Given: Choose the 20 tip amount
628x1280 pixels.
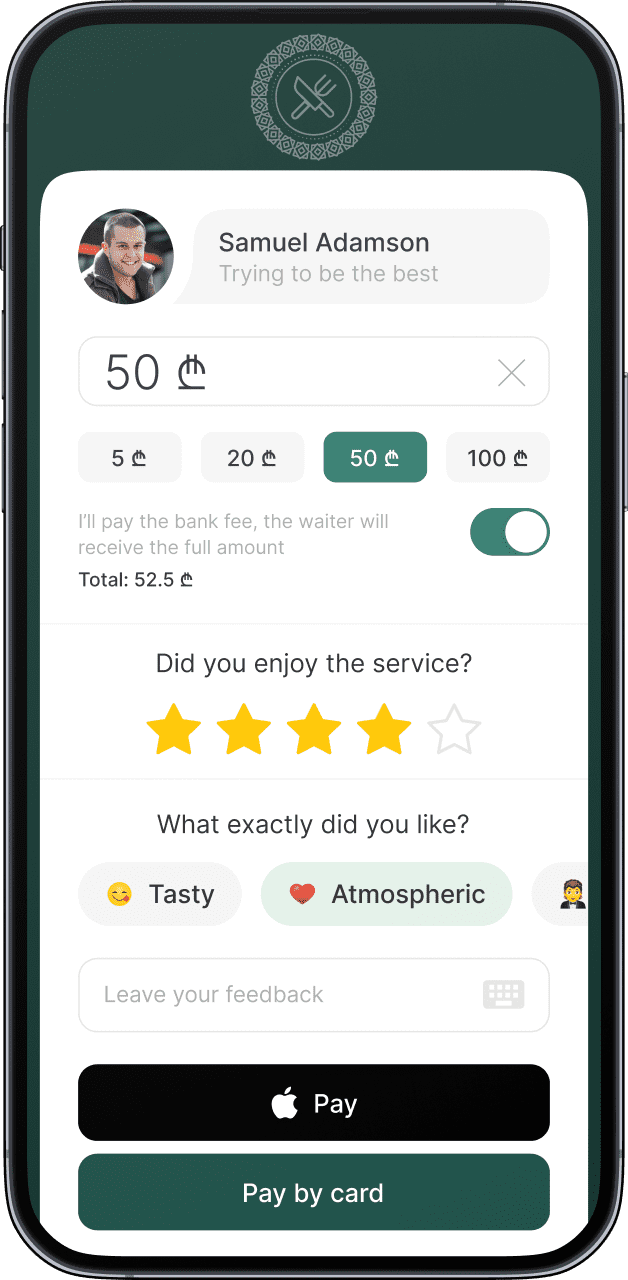Looking at the screenshot, I should coord(253,458).
